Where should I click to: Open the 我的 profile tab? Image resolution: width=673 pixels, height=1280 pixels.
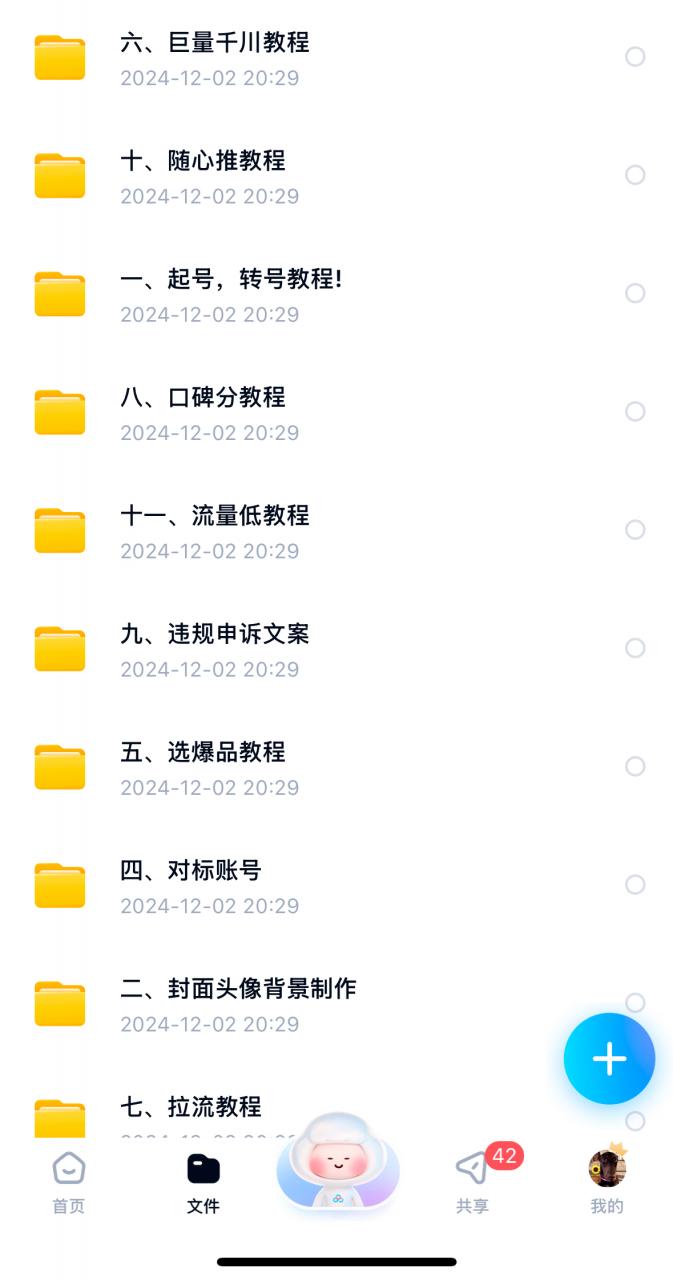coord(607,1182)
